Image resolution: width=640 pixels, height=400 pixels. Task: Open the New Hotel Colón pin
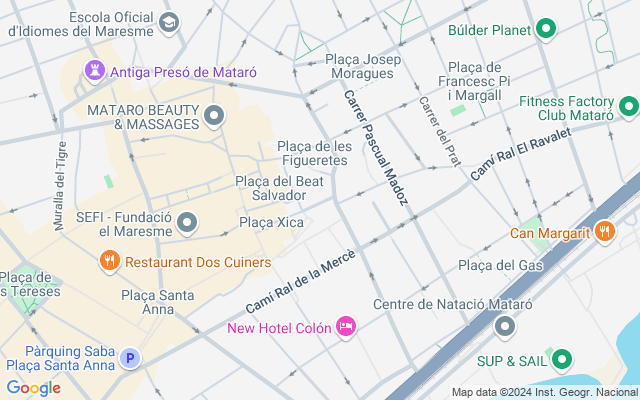(346, 326)
